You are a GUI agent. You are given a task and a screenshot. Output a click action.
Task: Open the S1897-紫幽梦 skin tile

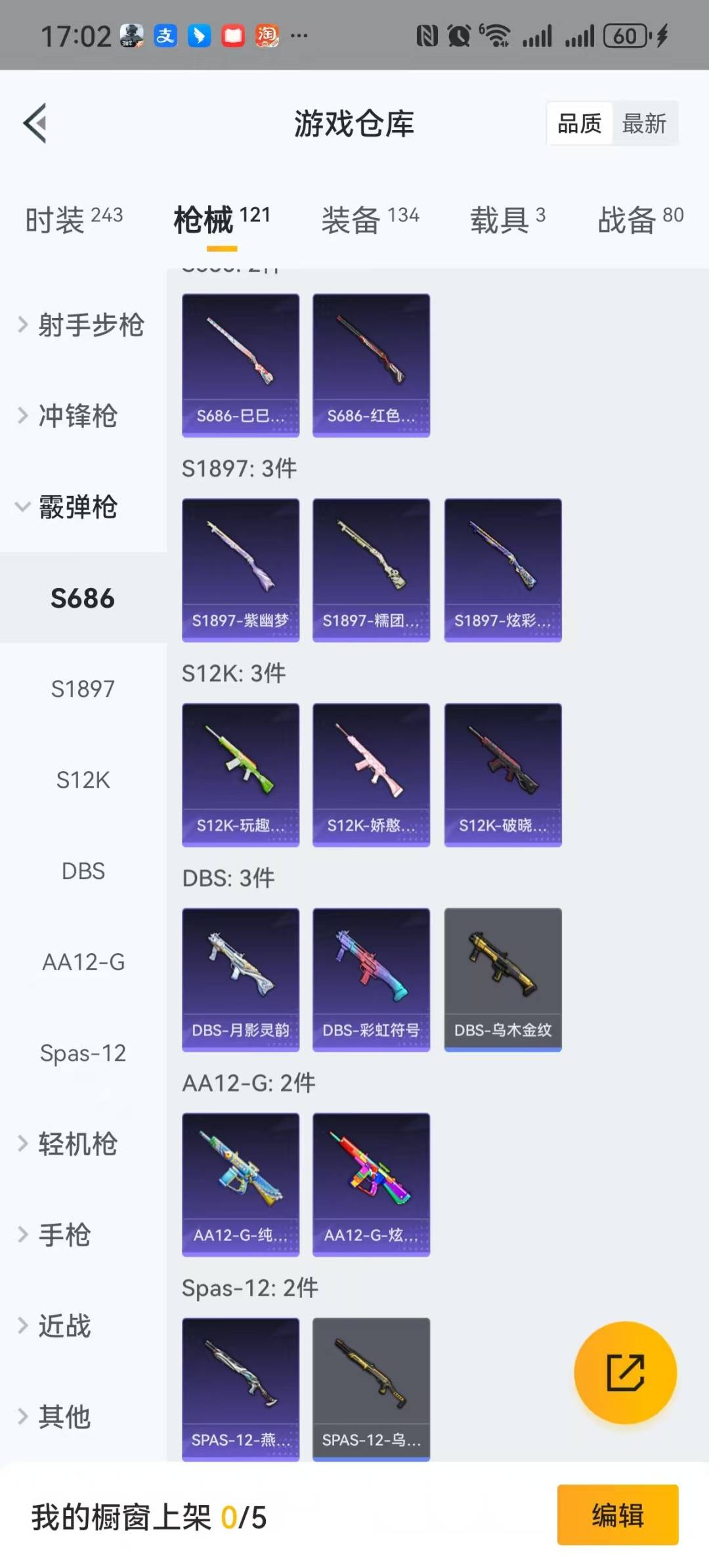(x=241, y=570)
